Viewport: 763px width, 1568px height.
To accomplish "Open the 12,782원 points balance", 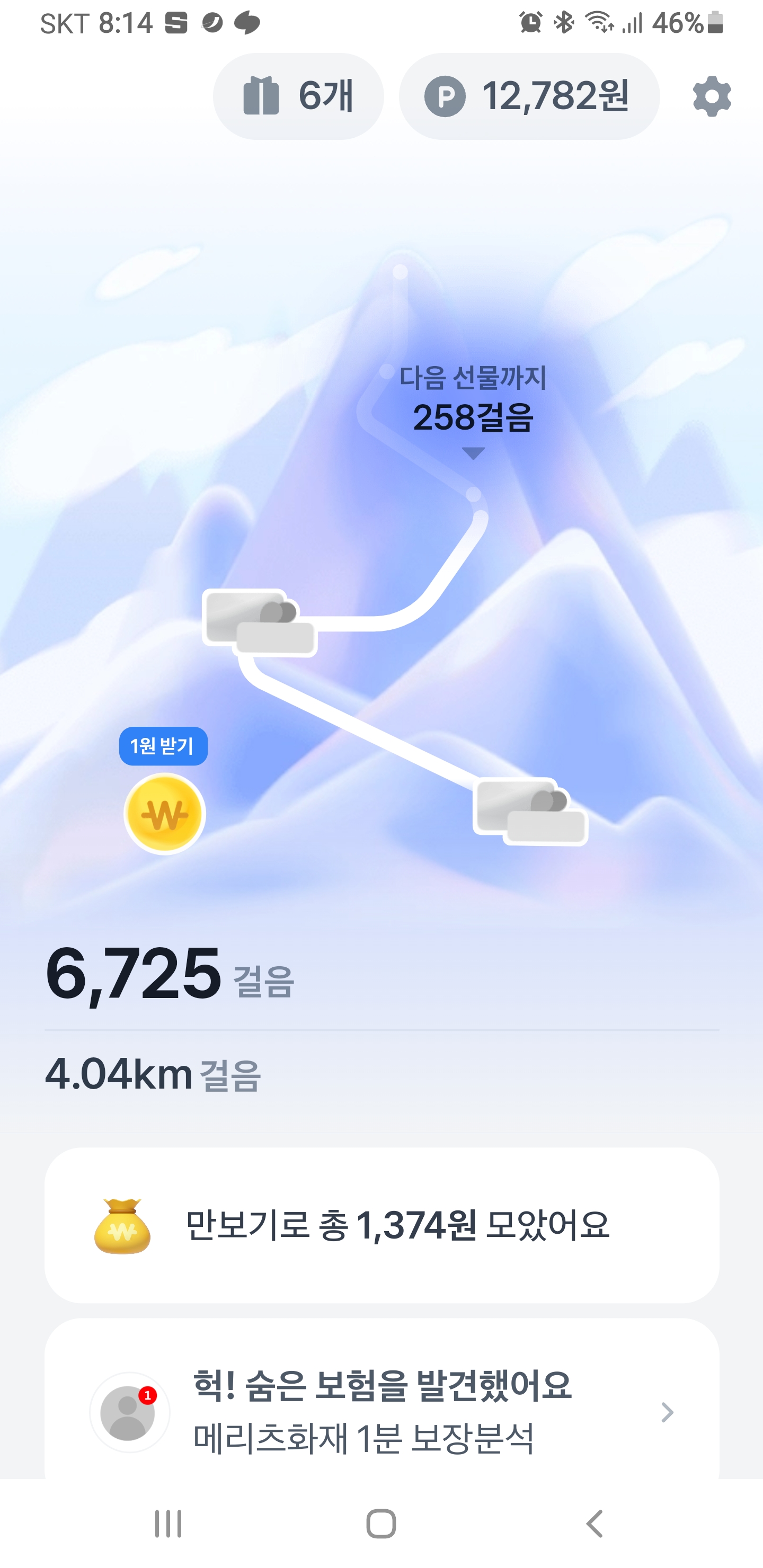I will point(529,96).
